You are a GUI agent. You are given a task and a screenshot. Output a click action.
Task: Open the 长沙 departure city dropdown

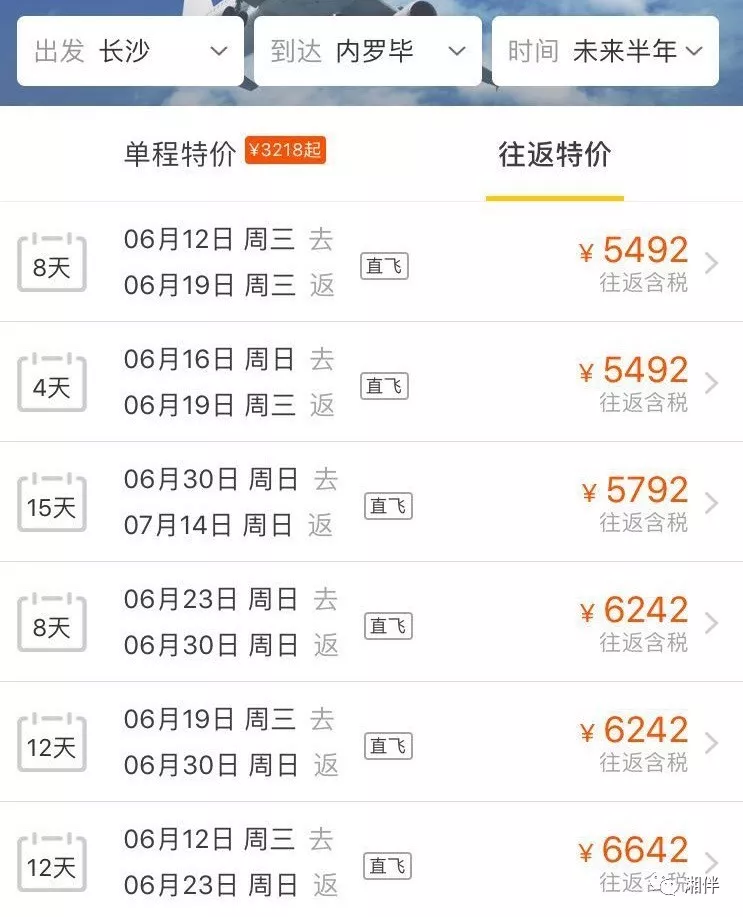[128, 51]
